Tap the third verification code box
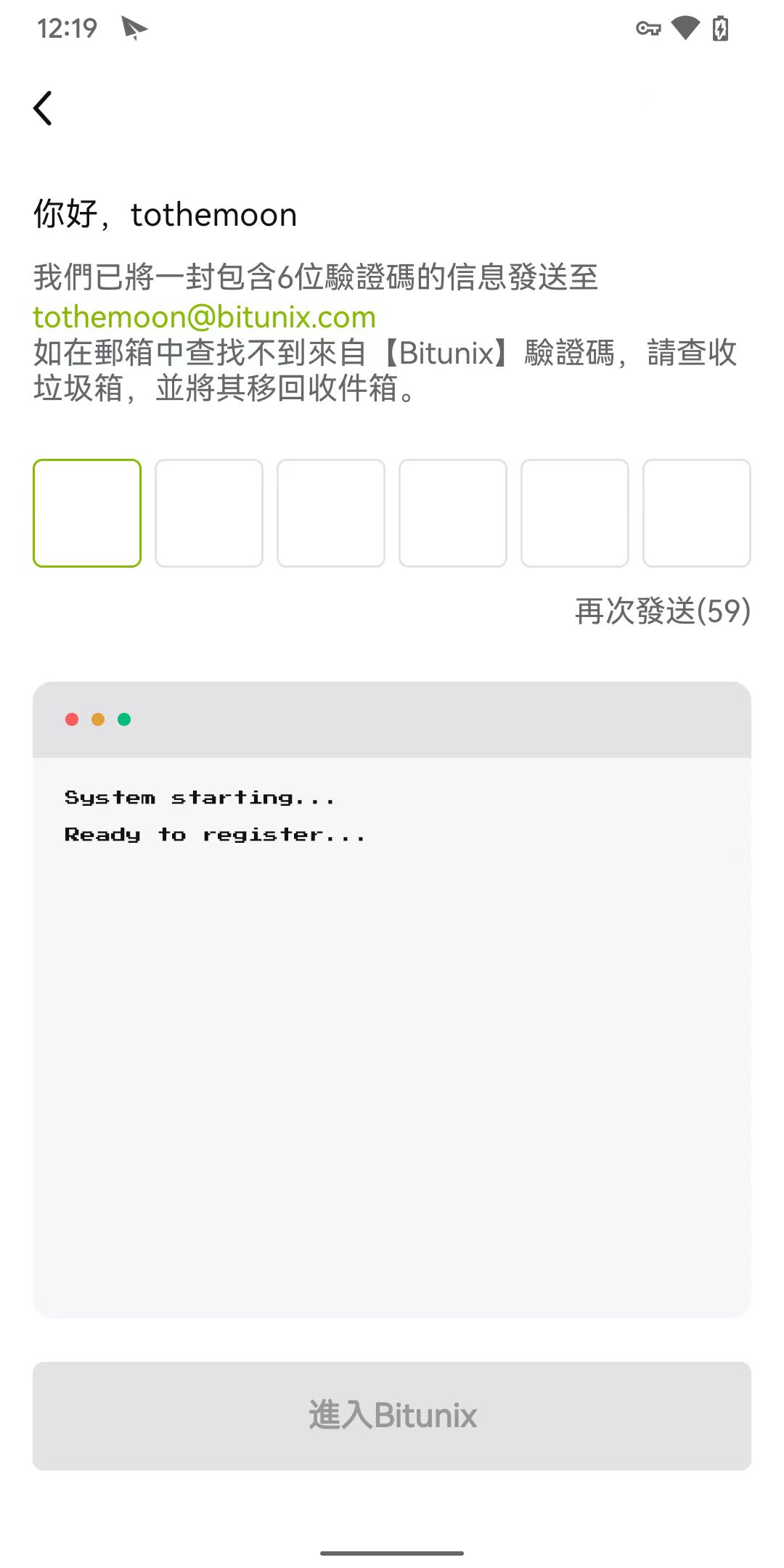 click(331, 513)
